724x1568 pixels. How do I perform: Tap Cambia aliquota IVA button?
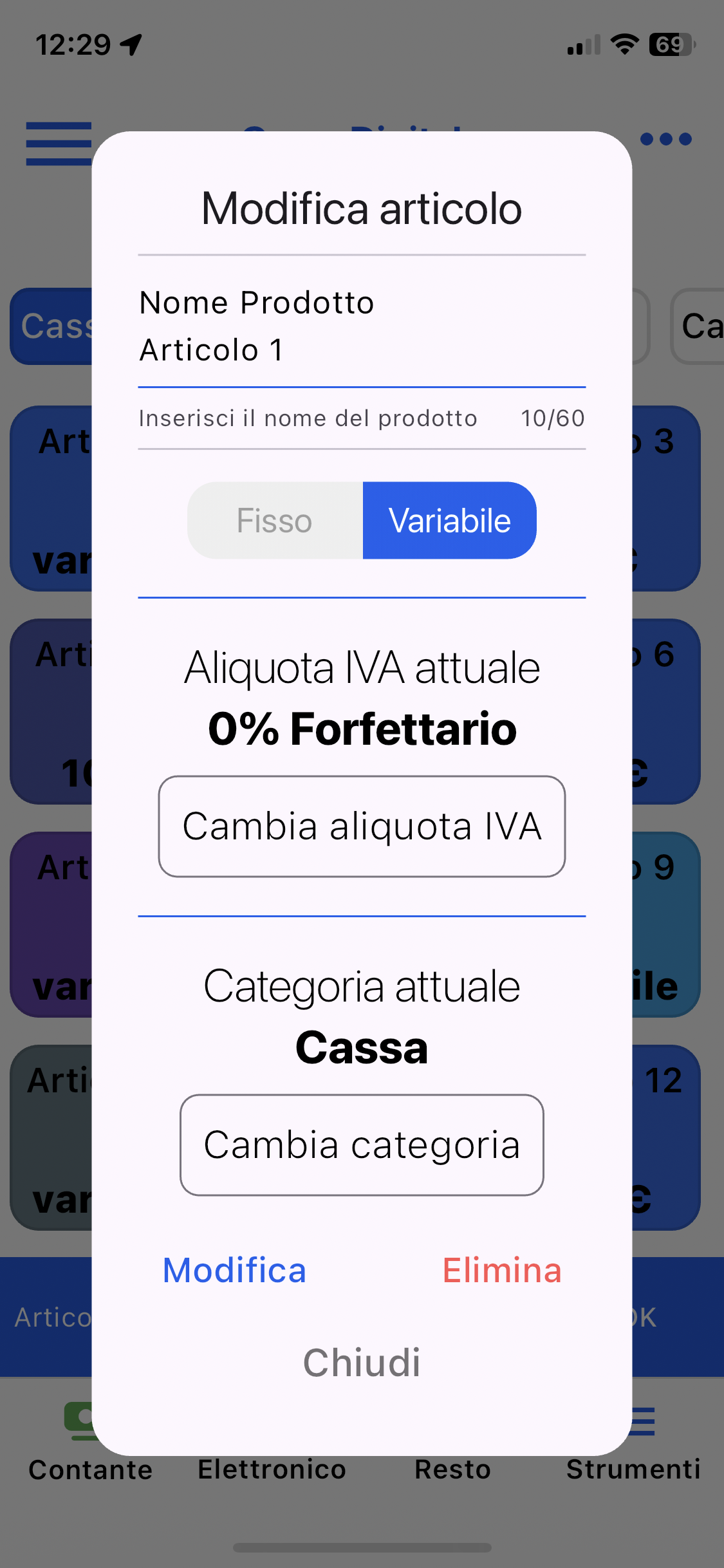coord(362,826)
